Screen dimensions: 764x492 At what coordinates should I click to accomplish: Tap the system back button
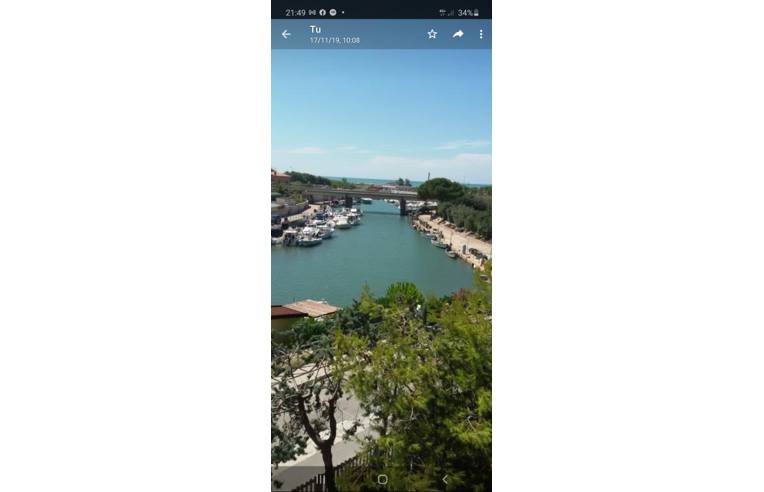[x=445, y=480]
